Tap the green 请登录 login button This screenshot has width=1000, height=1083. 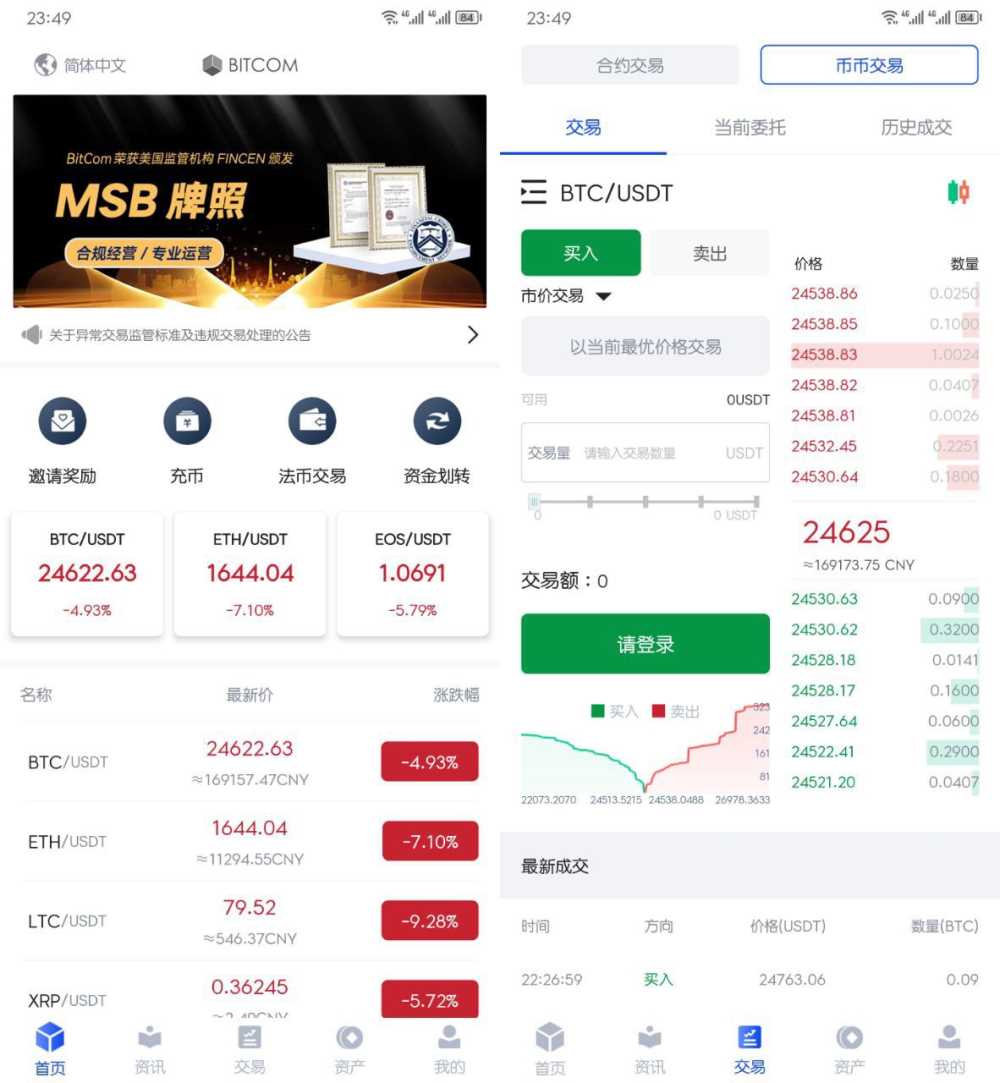coord(645,645)
